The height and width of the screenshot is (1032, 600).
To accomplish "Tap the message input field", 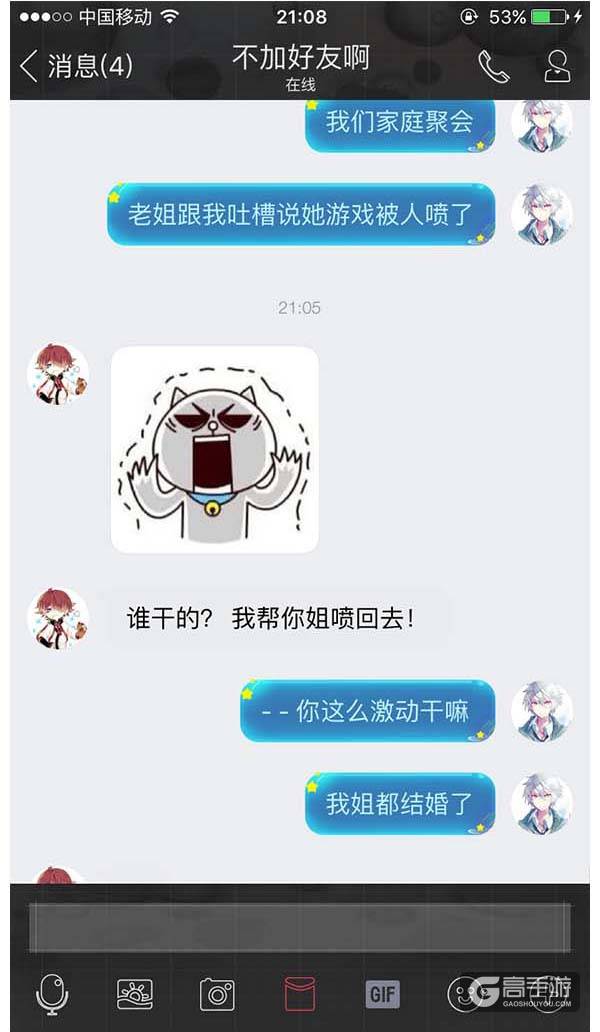I will click(300, 927).
